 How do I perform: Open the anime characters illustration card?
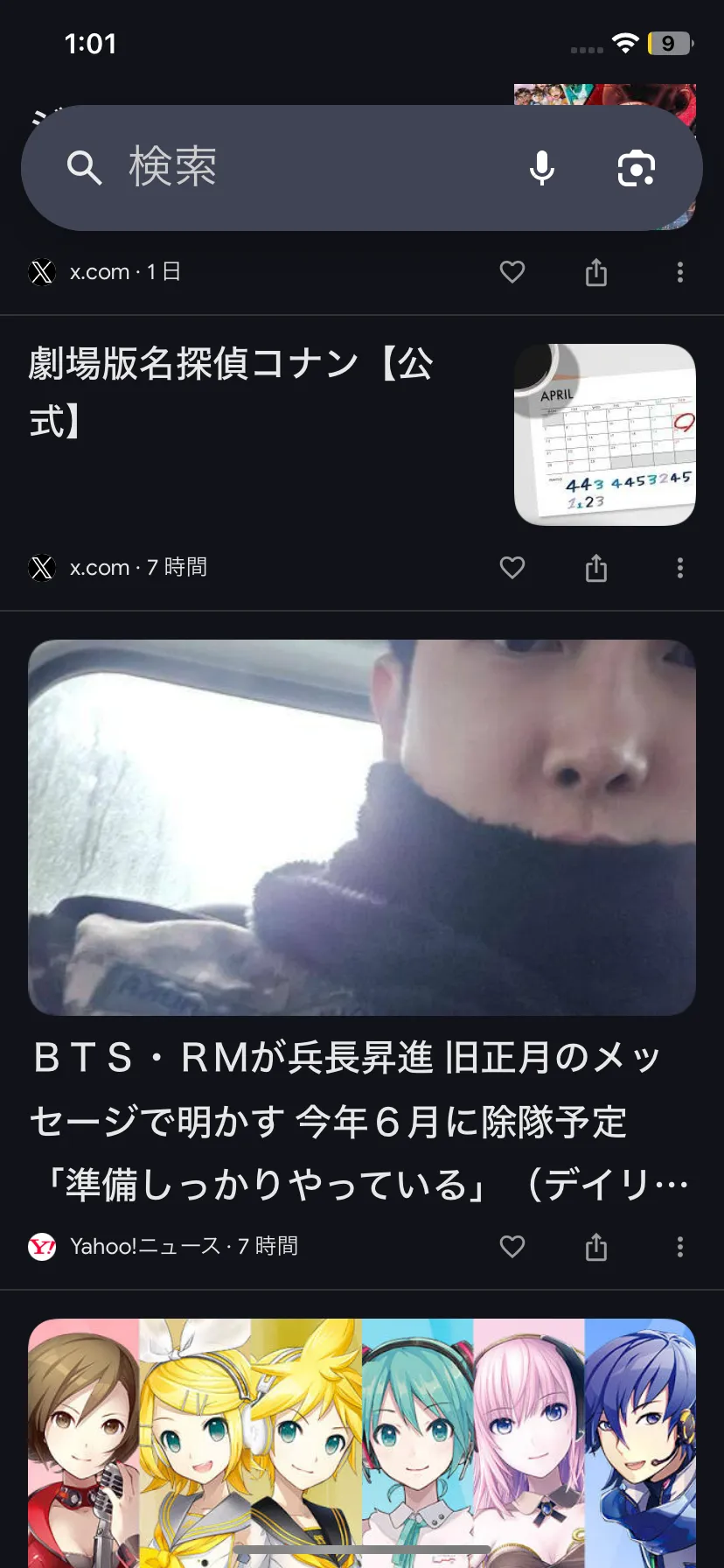362,1444
